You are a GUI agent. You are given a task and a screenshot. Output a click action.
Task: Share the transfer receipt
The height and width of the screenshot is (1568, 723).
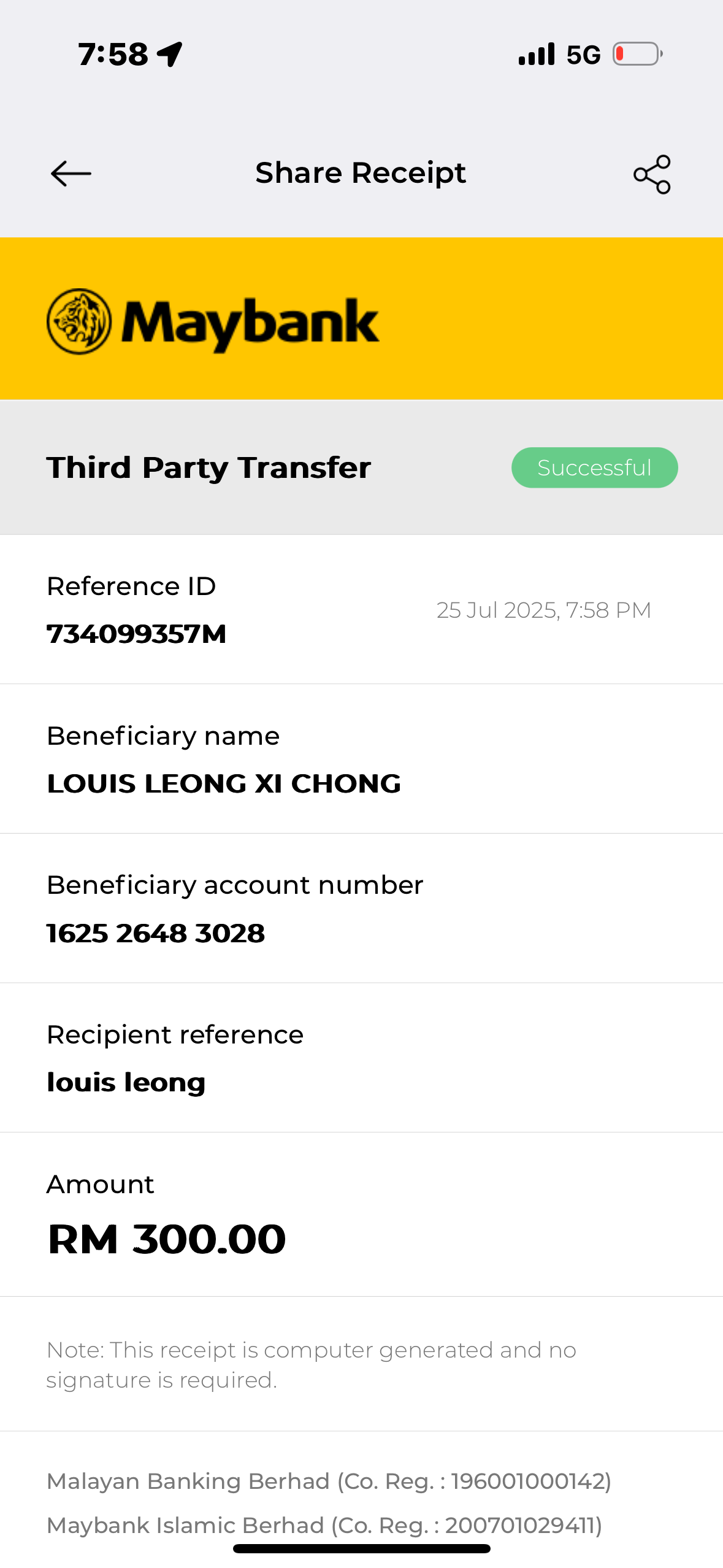point(652,174)
